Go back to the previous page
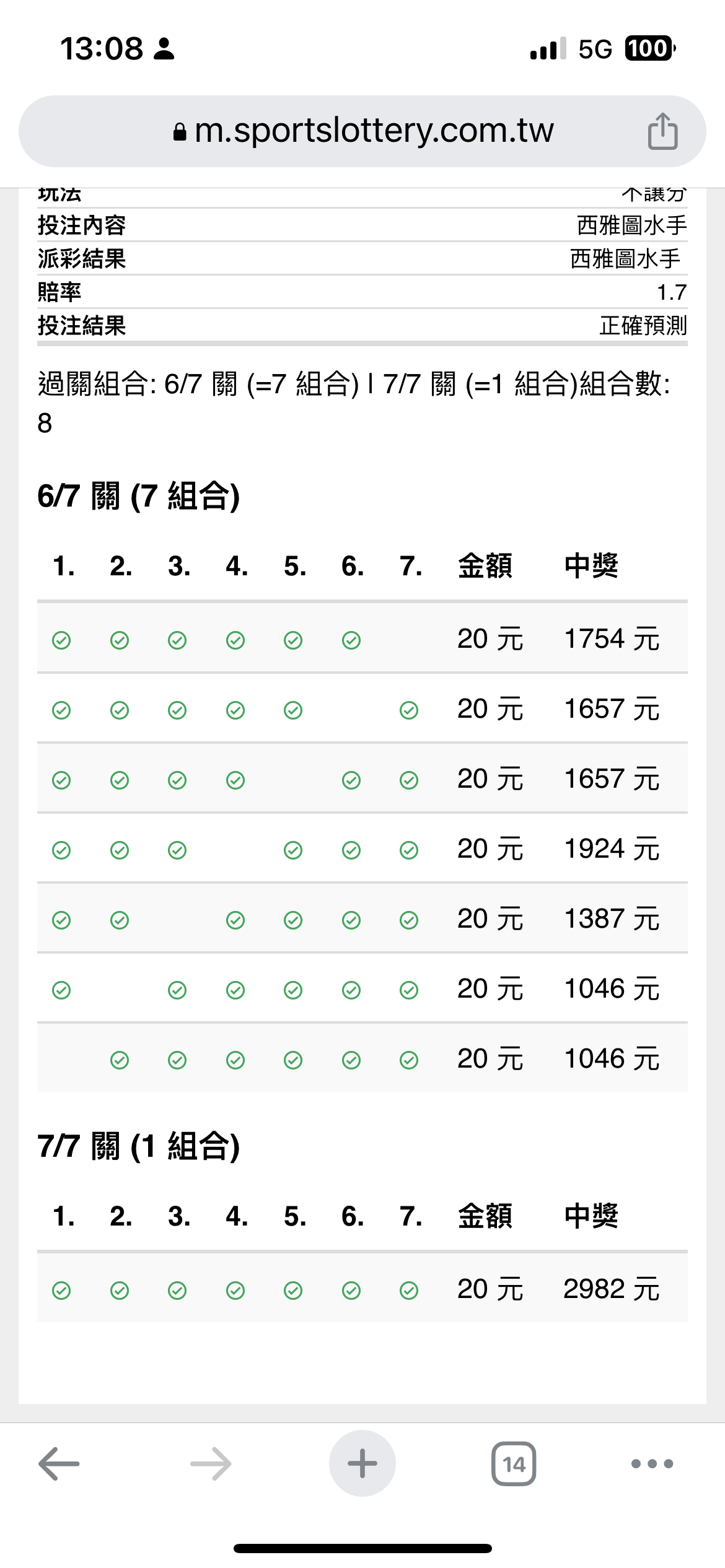The width and height of the screenshot is (725, 1568). [59, 1464]
